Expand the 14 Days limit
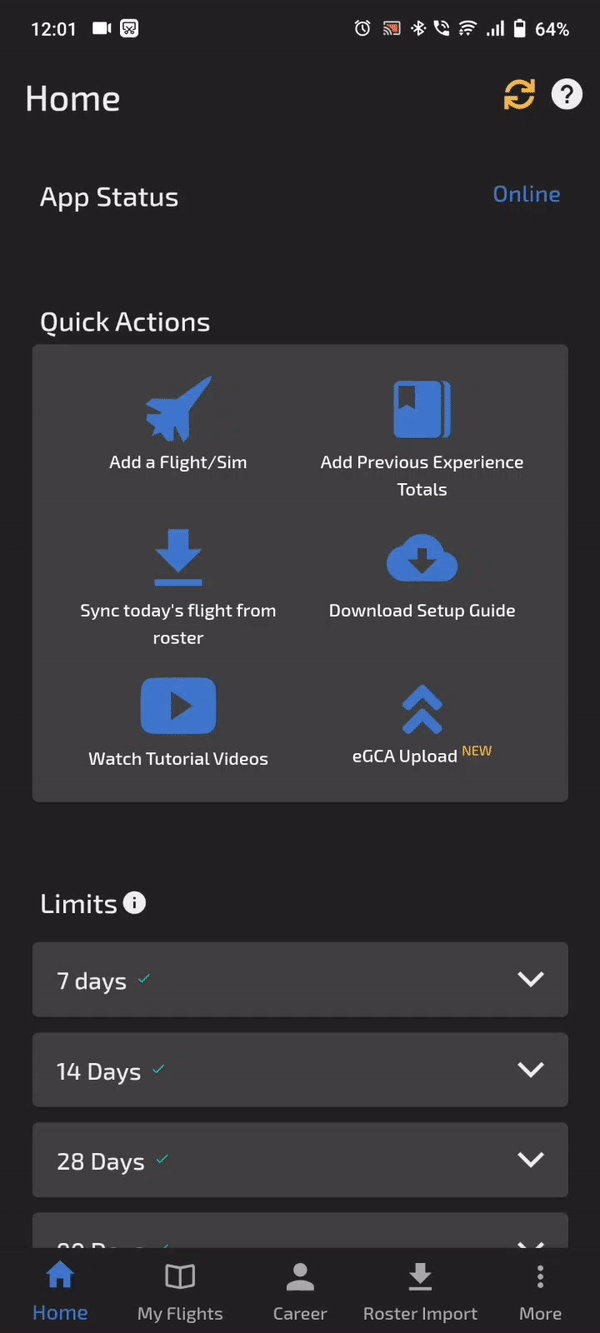Viewport: 600px width, 1333px height. (300, 1070)
